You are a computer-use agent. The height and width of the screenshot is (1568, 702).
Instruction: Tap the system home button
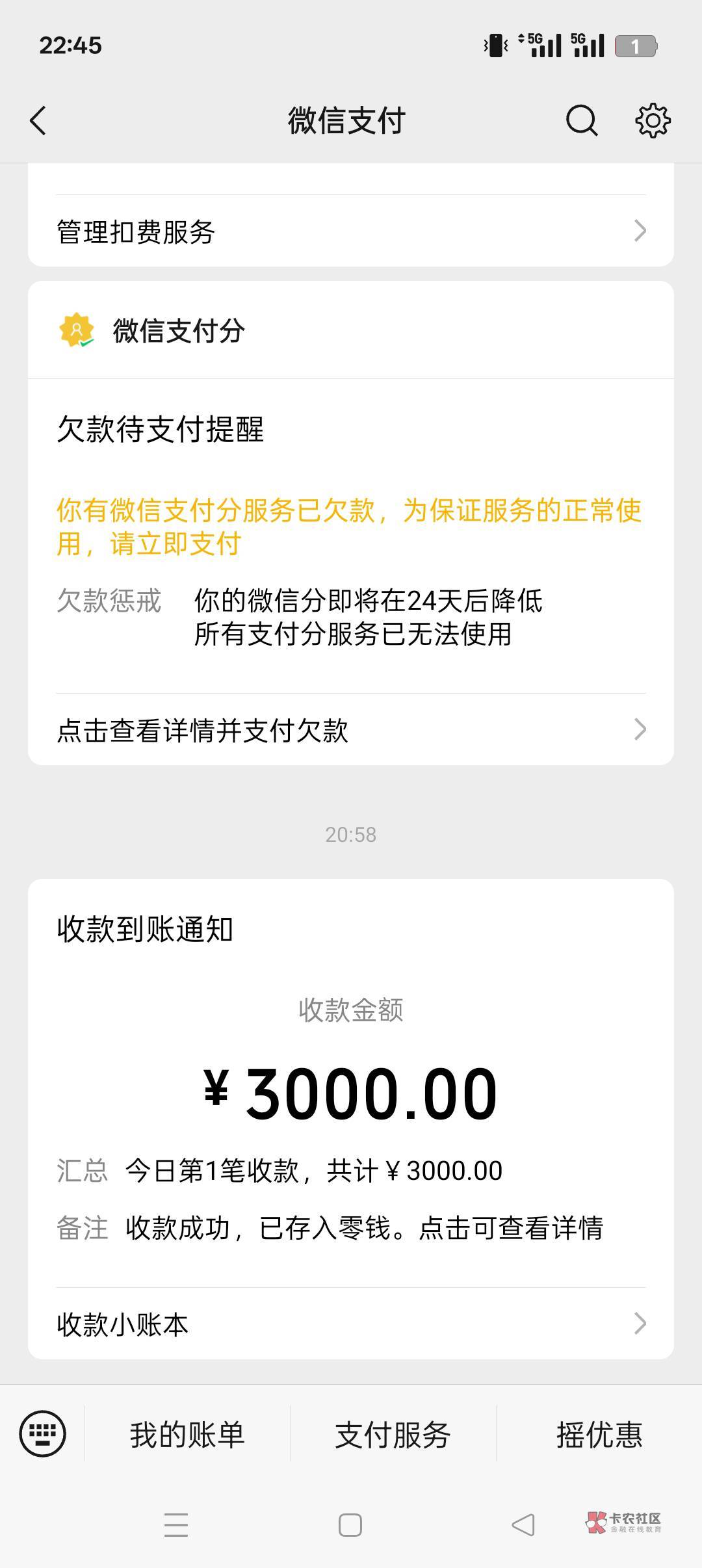[x=350, y=1524]
